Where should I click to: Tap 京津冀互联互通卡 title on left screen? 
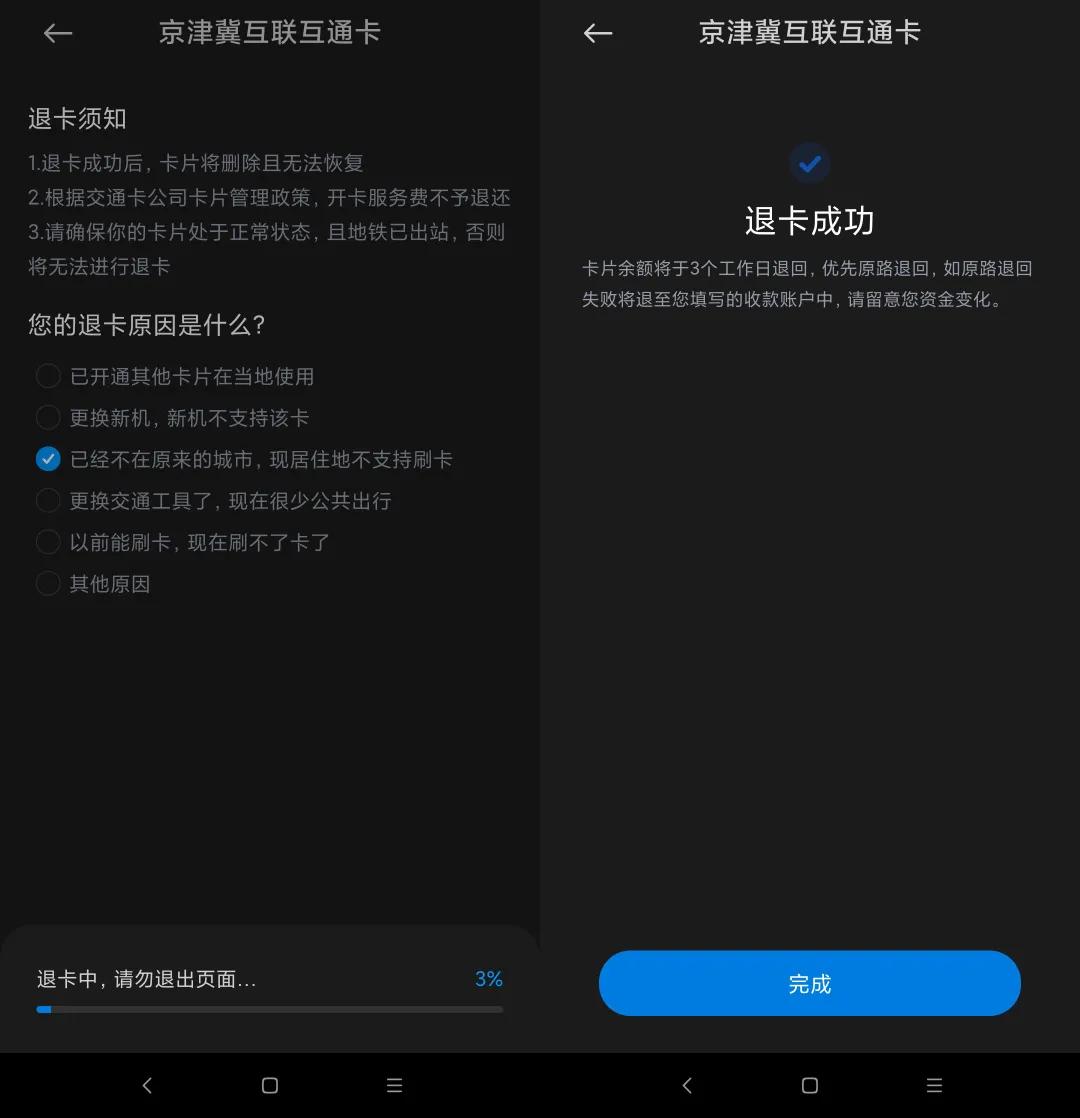[269, 33]
